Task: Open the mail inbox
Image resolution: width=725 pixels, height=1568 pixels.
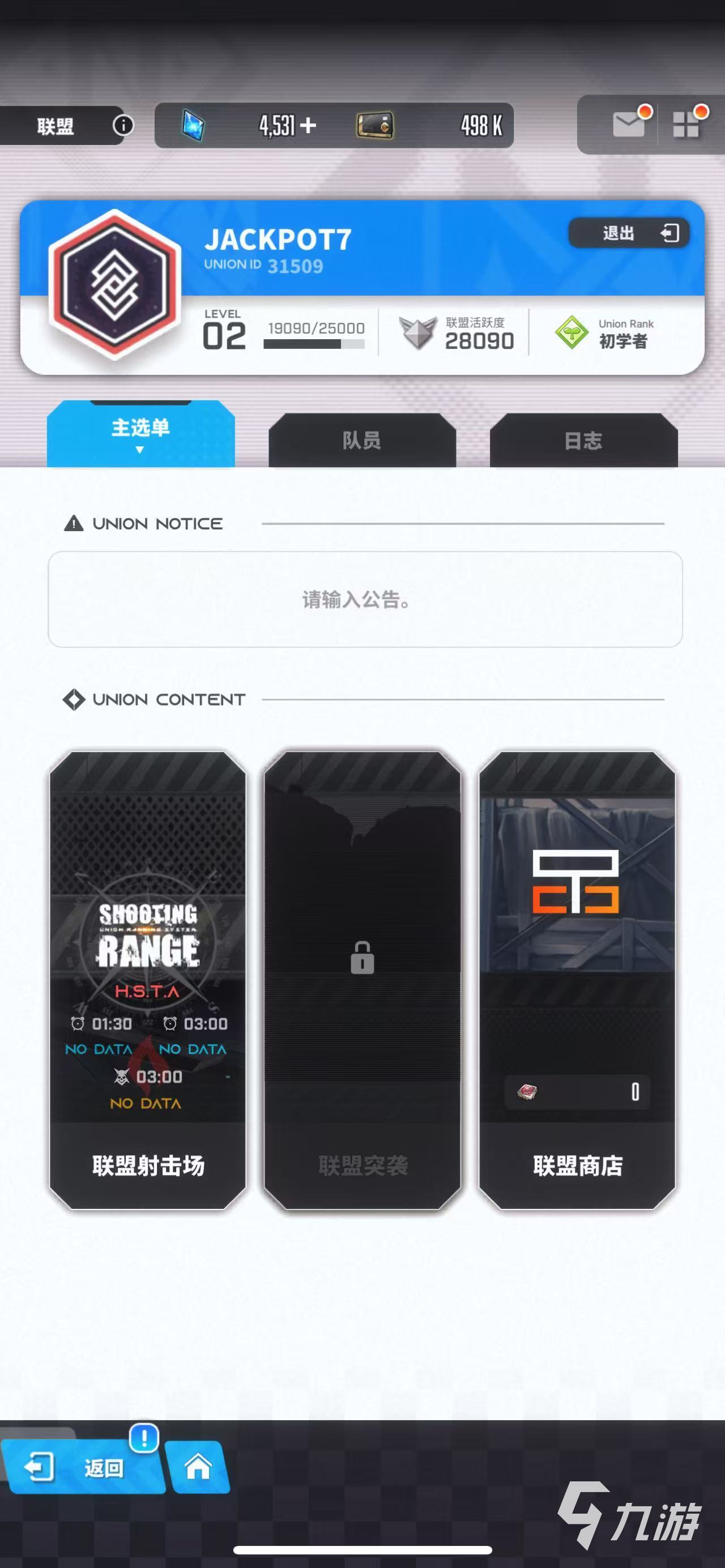Action: pyautogui.click(x=628, y=124)
